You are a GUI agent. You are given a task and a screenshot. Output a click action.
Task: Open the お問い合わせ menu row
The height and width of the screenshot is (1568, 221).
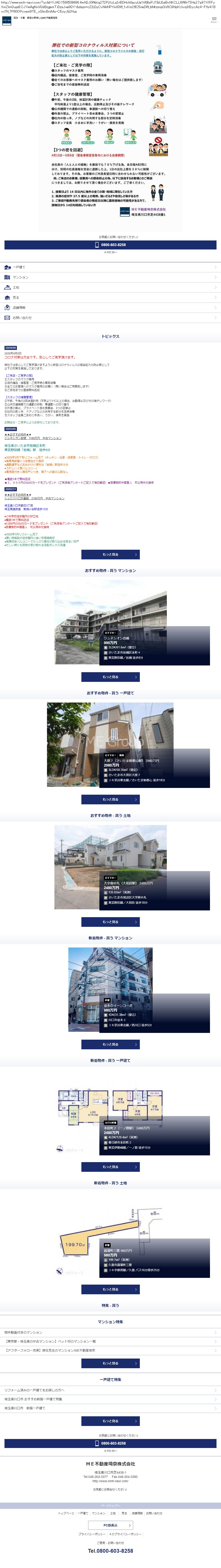tap(110, 318)
